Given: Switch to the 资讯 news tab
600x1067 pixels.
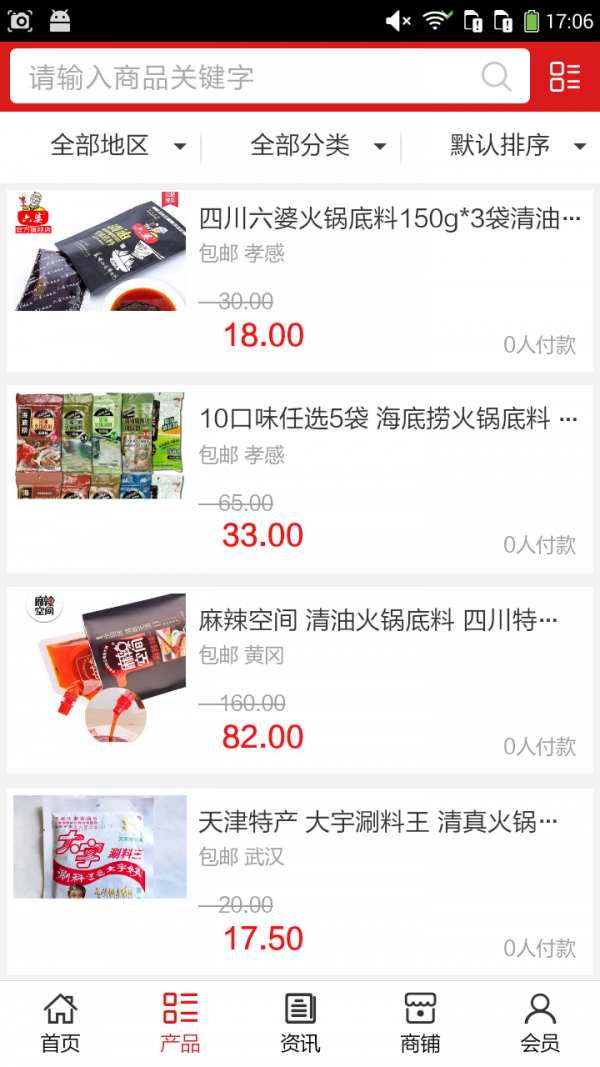Looking at the screenshot, I should coord(300,1023).
